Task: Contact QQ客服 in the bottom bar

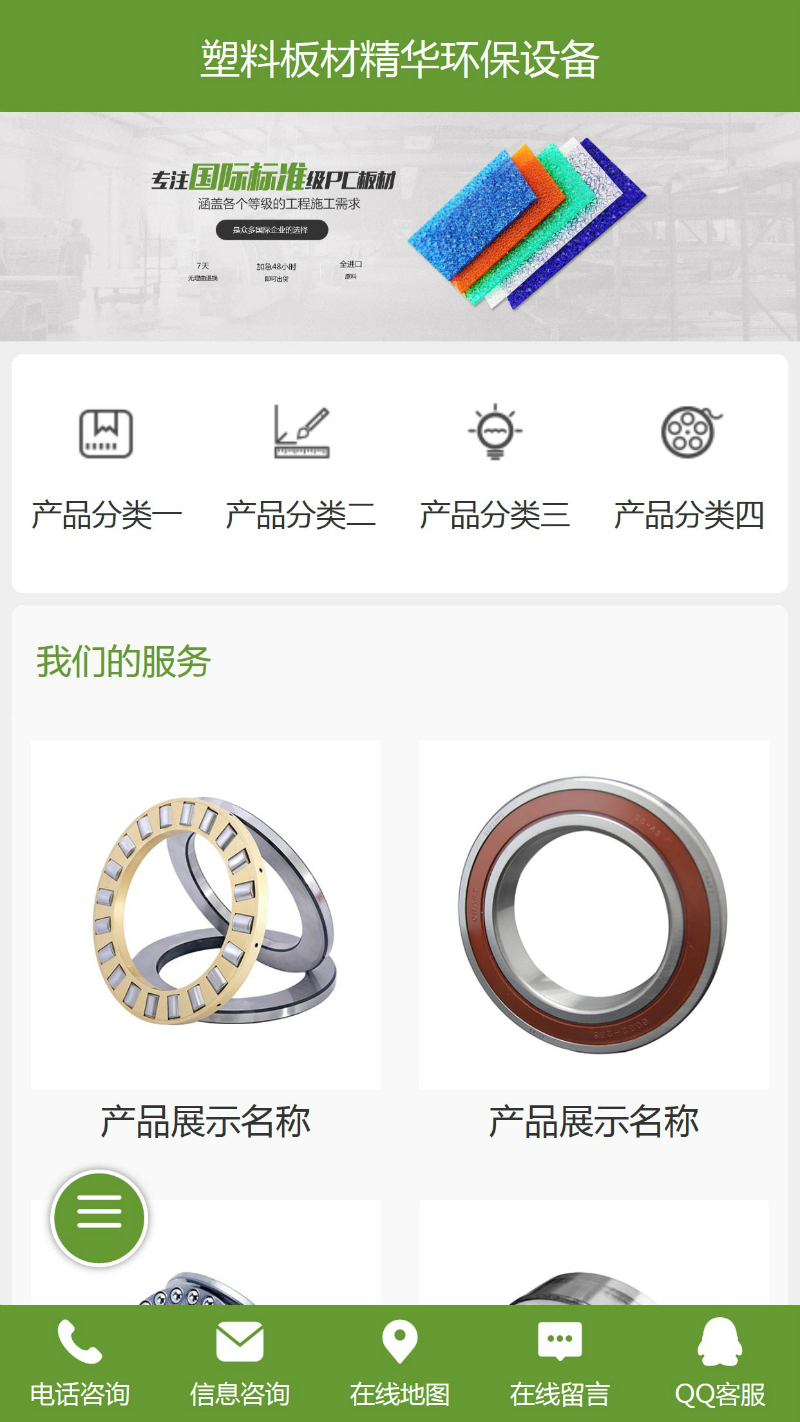Action: tap(720, 1363)
